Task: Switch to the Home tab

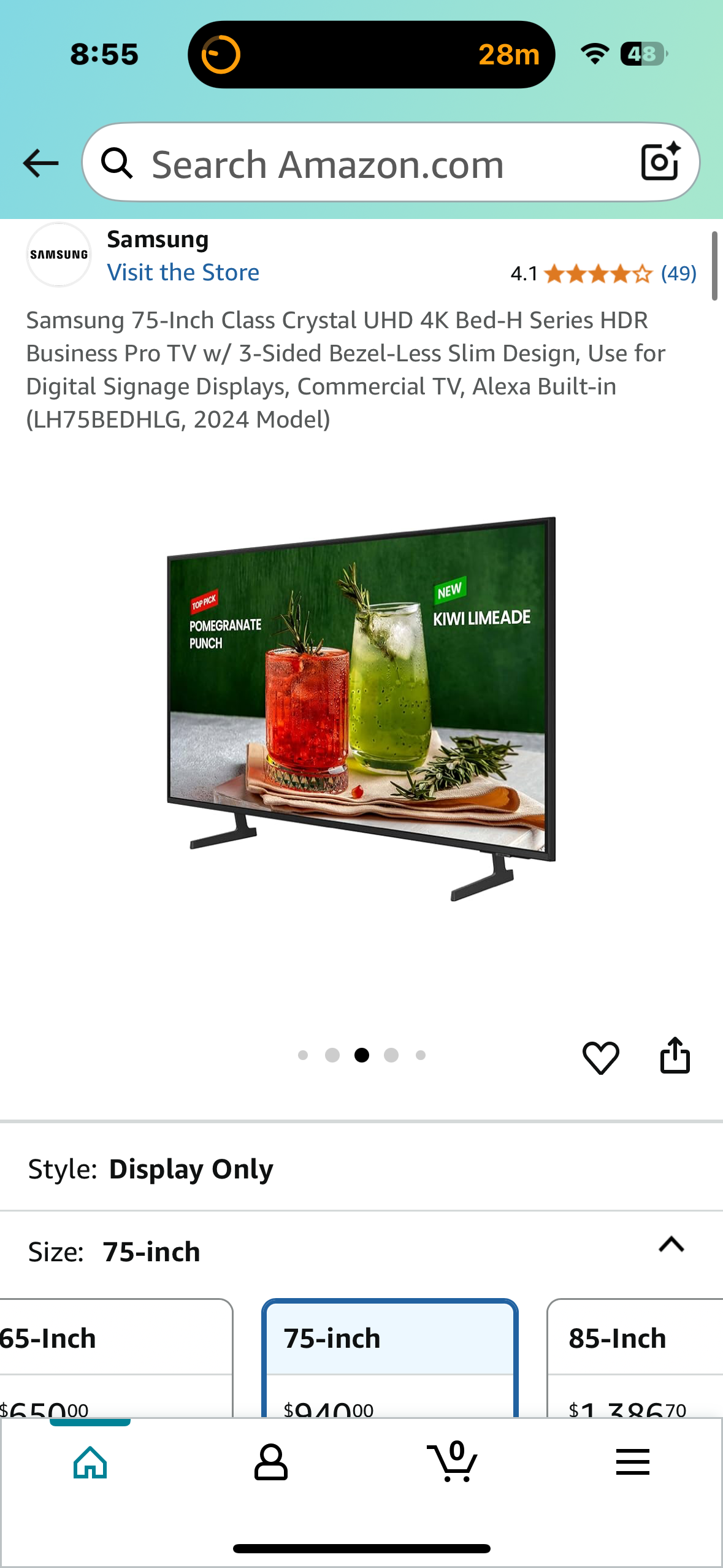Action: [x=90, y=1462]
